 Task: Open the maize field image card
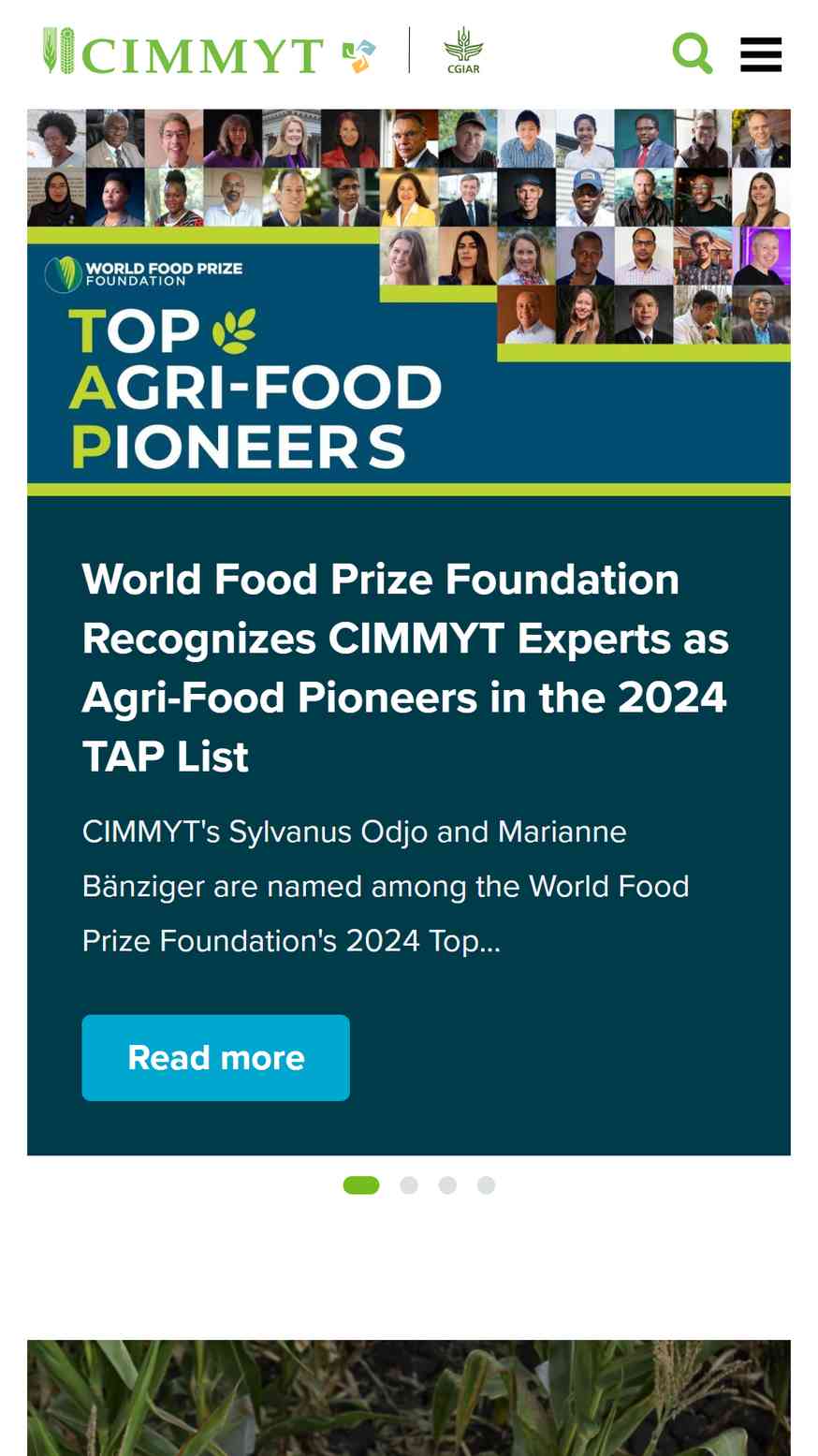click(409, 1398)
